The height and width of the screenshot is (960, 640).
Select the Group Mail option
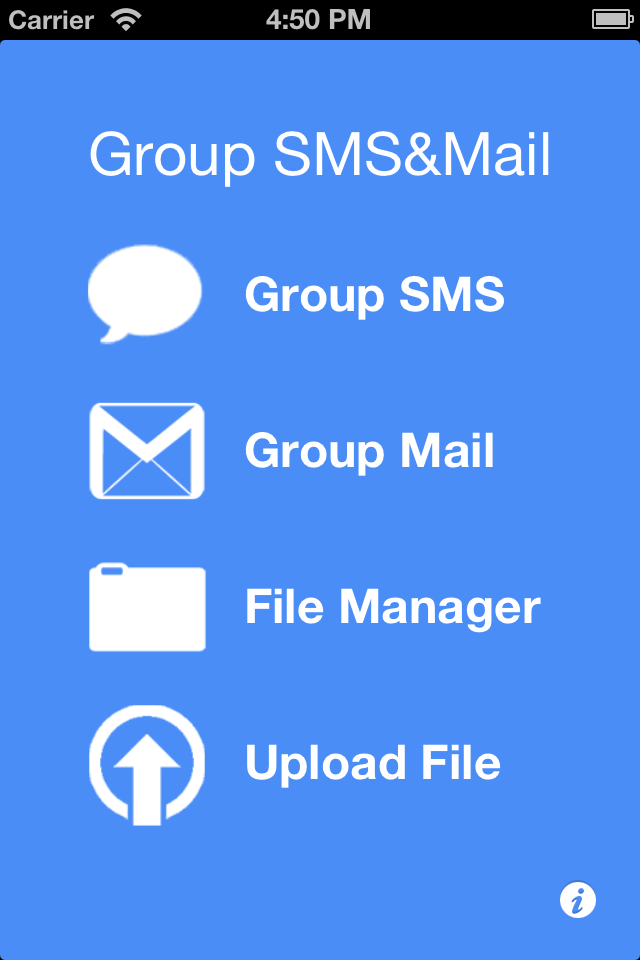coord(369,451)
